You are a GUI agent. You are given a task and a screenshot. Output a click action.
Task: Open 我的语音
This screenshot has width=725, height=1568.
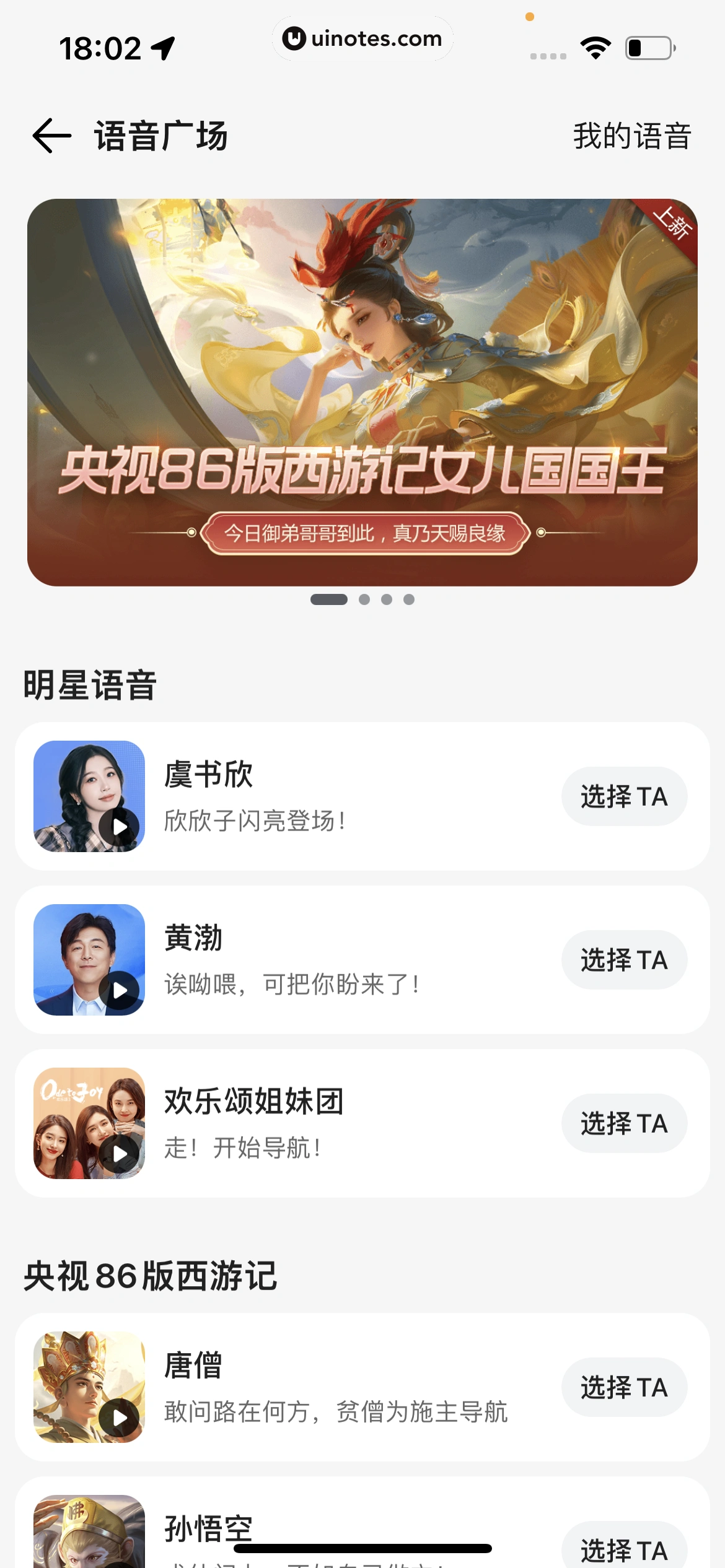click(631, 136)
